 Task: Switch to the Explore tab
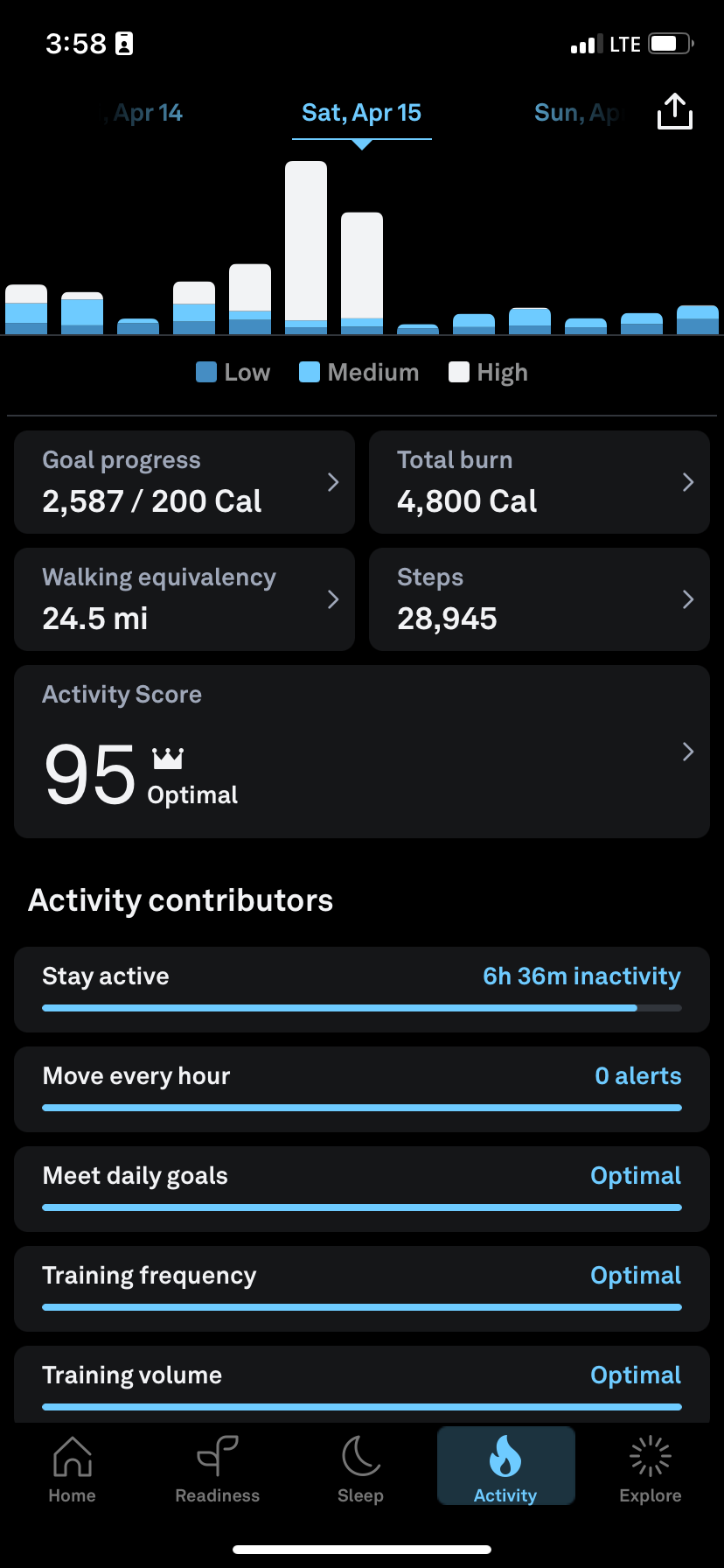click(651, 1469)
